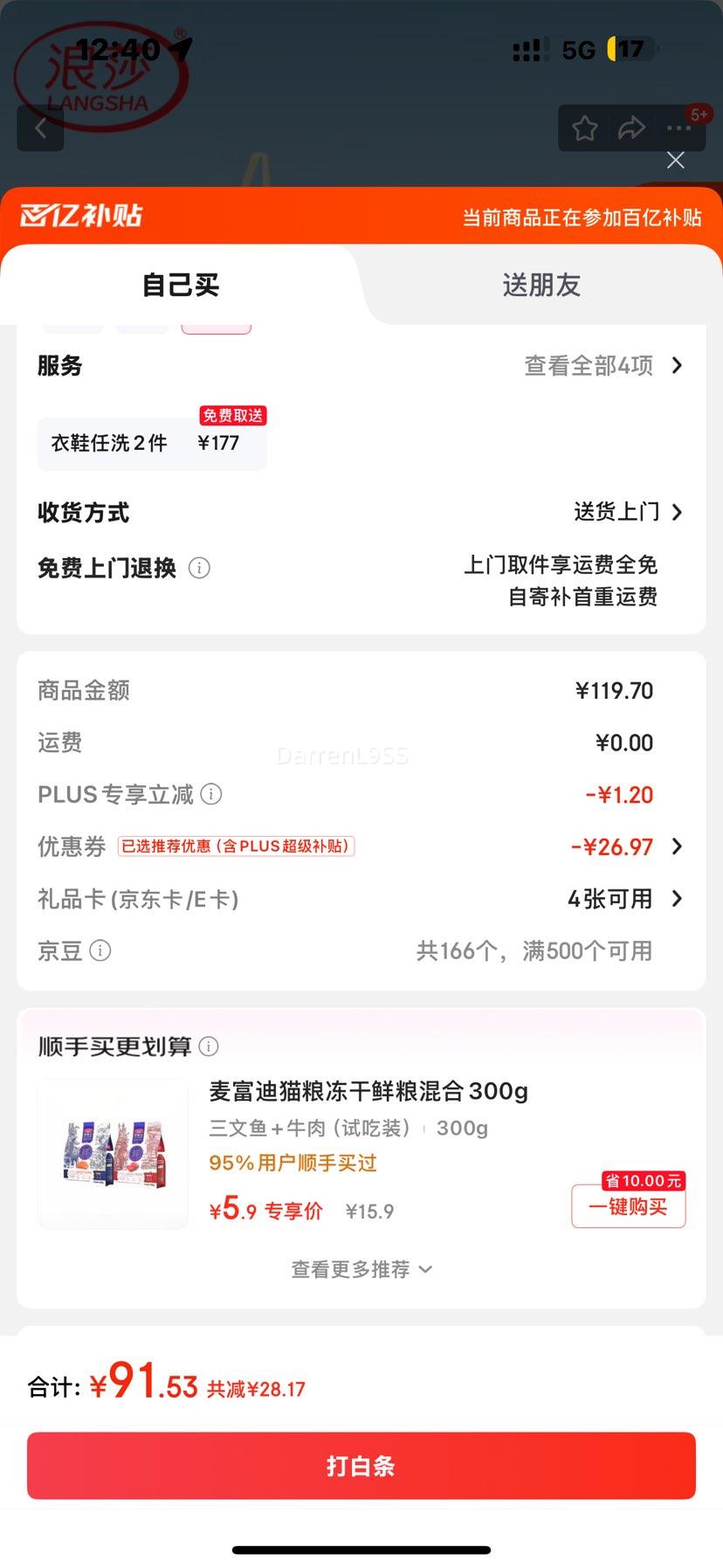The image size is (723, 1568).
Task: Select the 衣鞋任洗2件 service chip
Action: tap(151, 443)
